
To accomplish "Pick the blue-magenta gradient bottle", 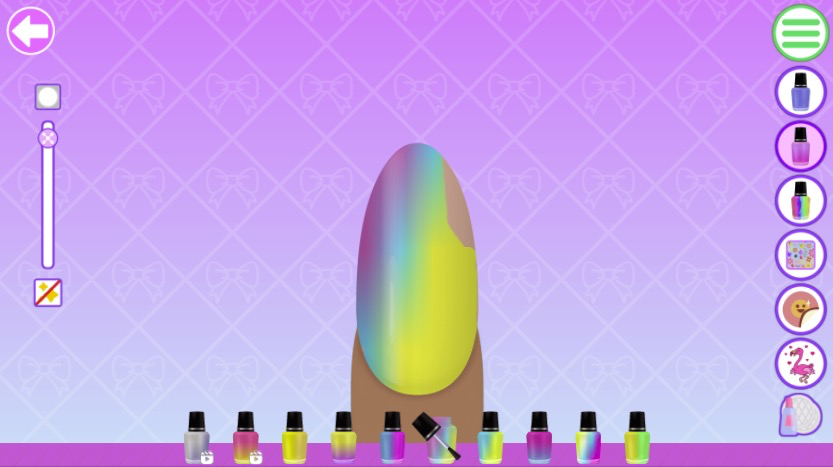I will click(392, 438).
